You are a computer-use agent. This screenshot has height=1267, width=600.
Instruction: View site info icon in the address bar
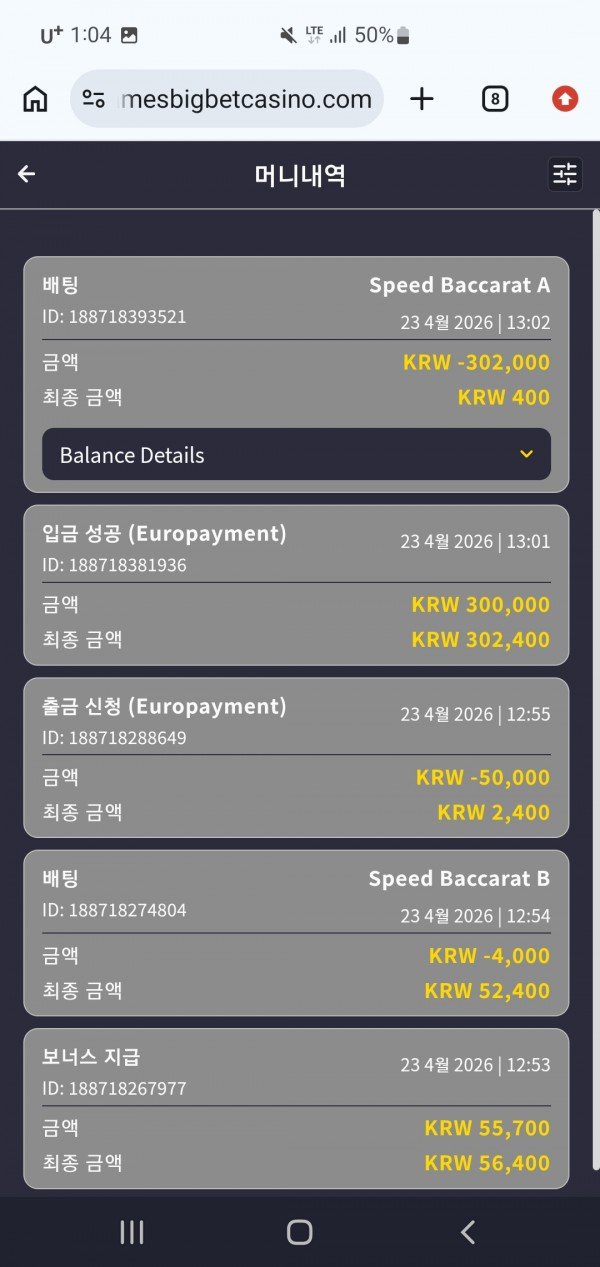point(94,99)
